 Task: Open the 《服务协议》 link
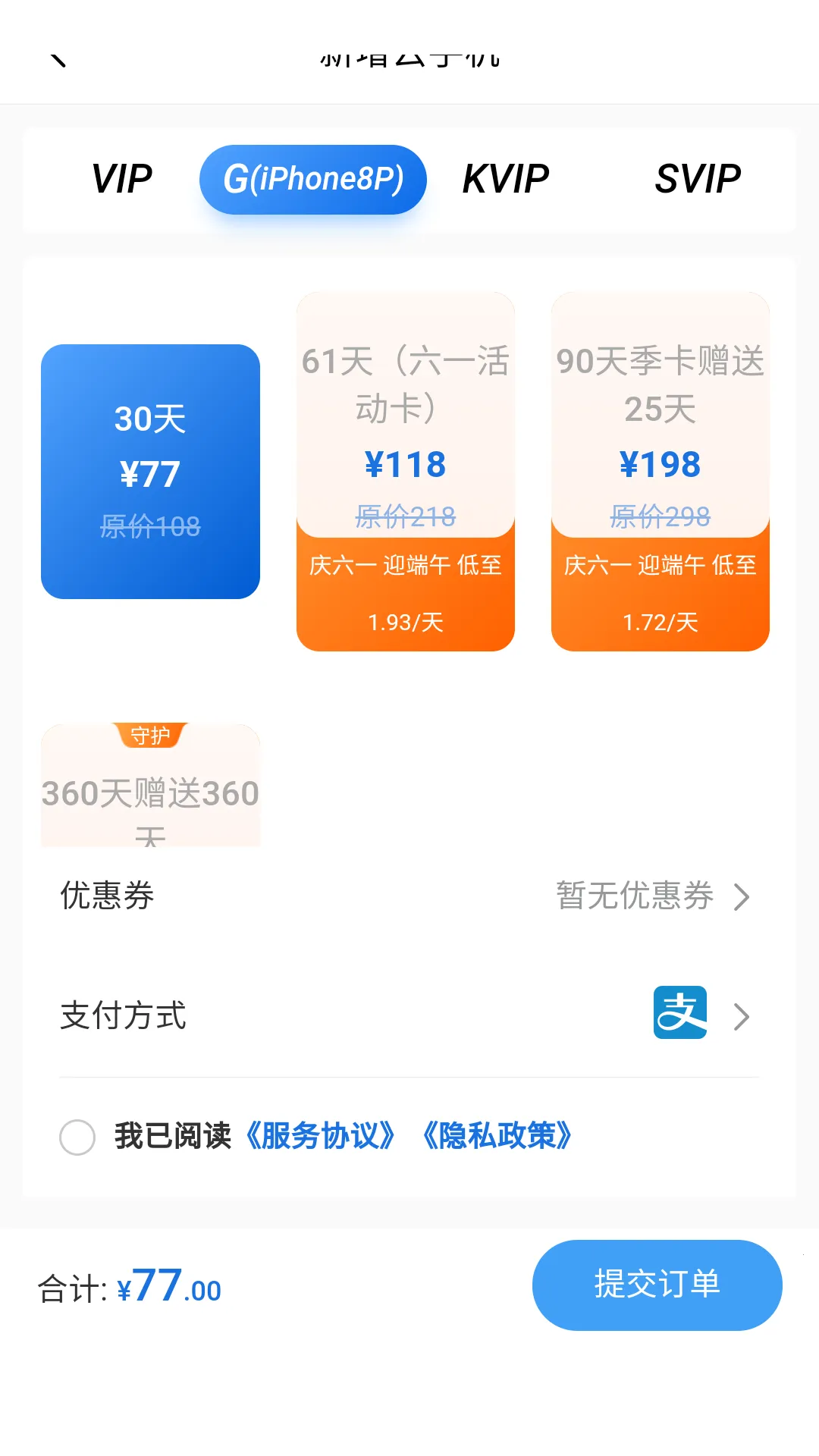[x=320, y=1136]
